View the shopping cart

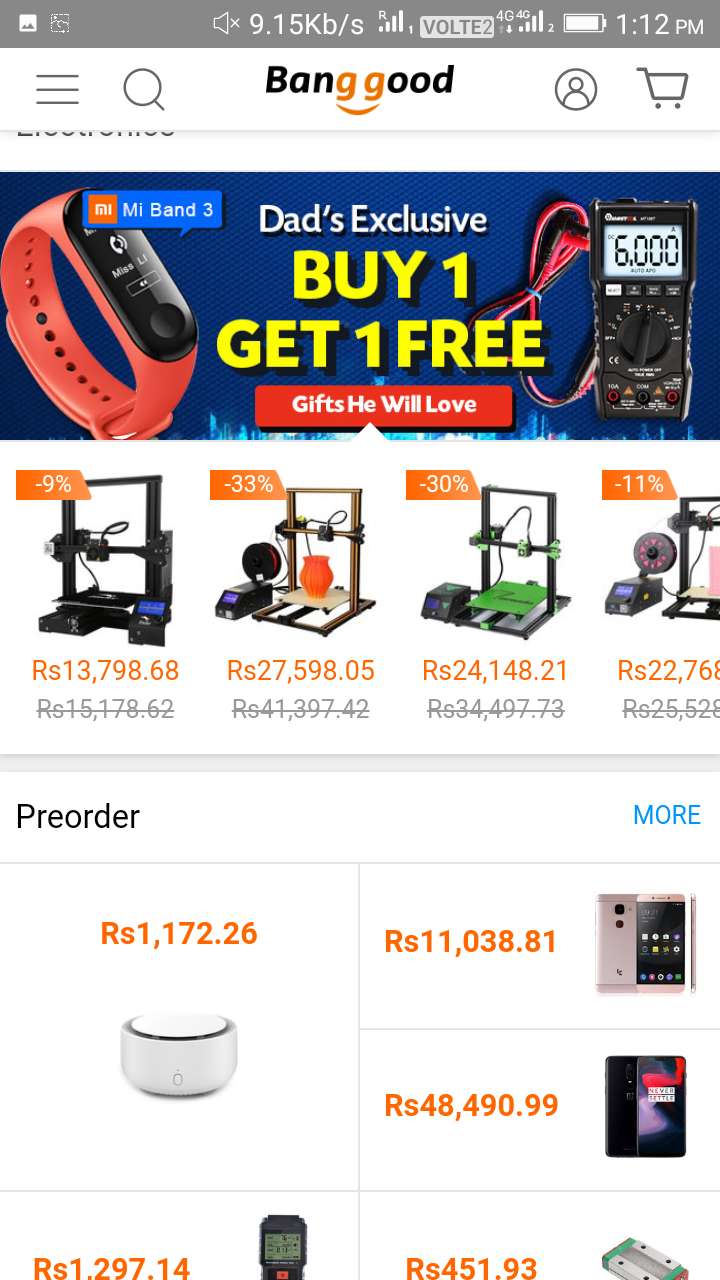(663, 88)
